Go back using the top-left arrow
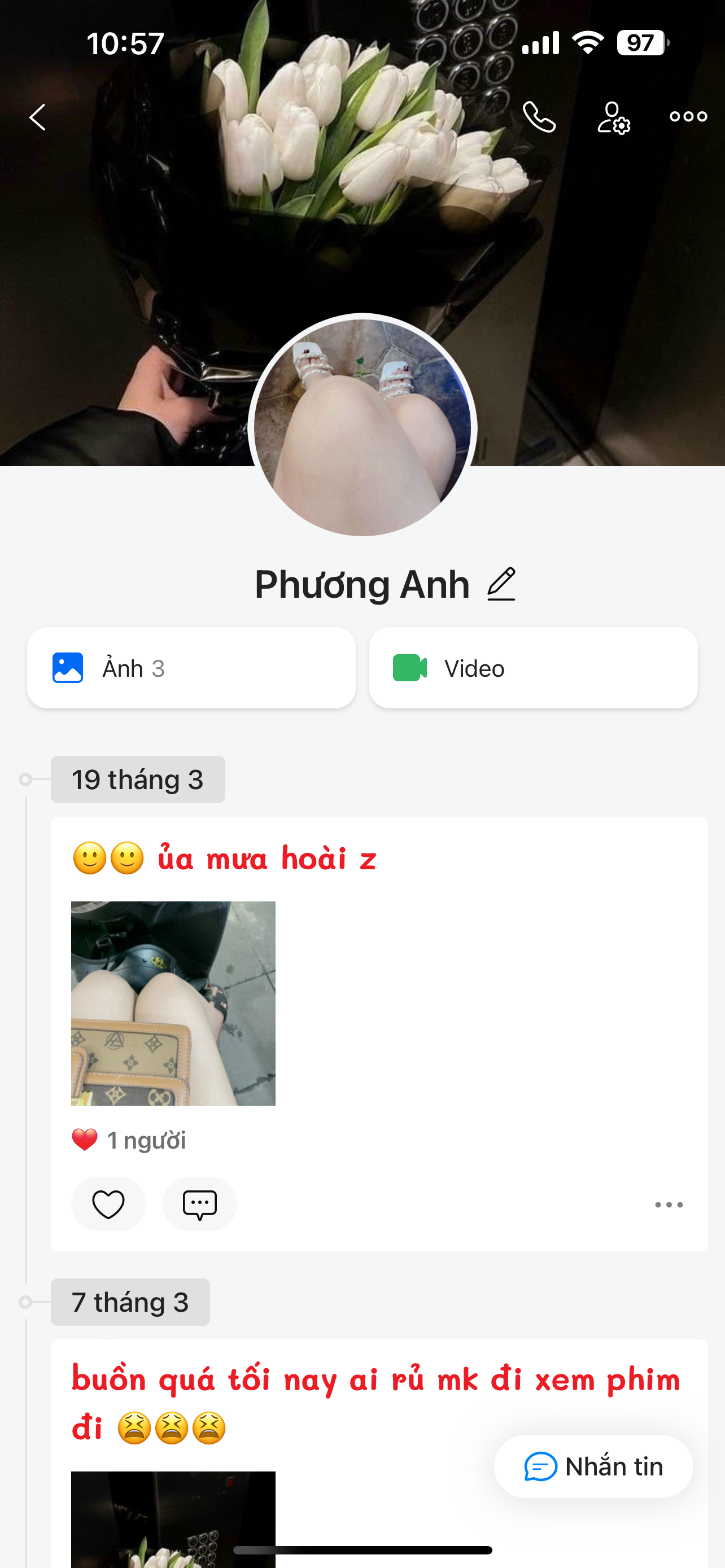Viewport: 725px width, 1568px height. [38, 117]
